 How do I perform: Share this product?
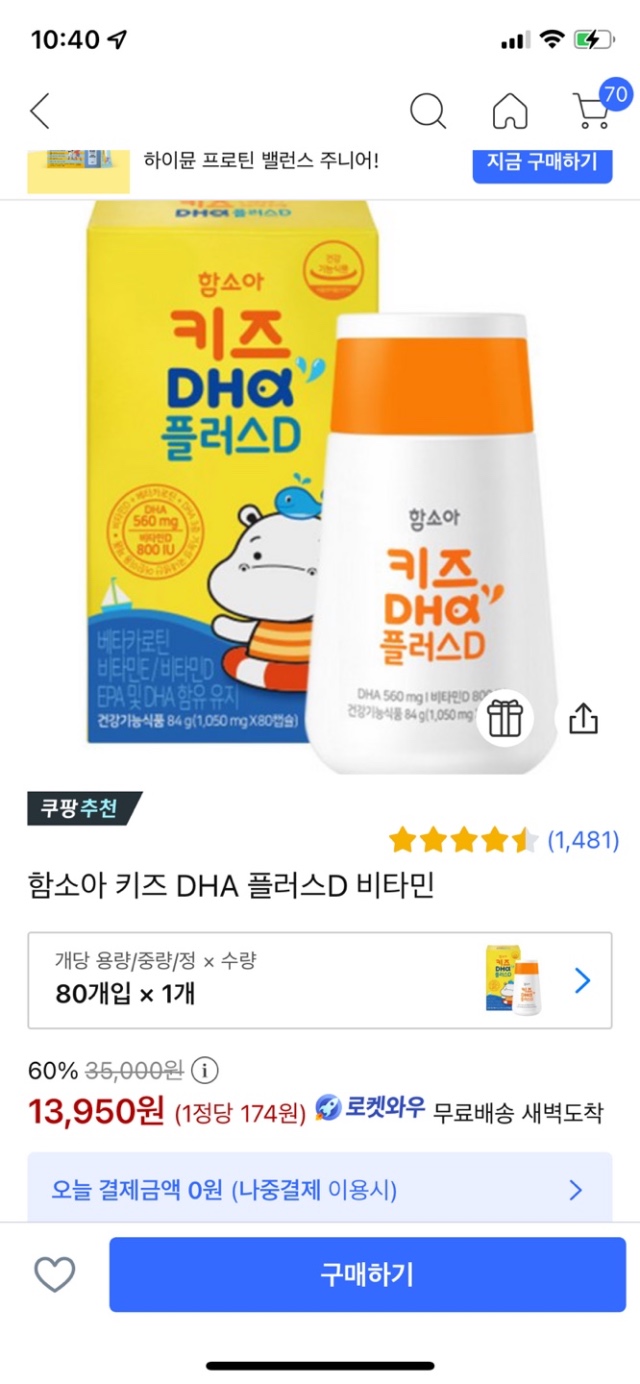tap(583, 718)
